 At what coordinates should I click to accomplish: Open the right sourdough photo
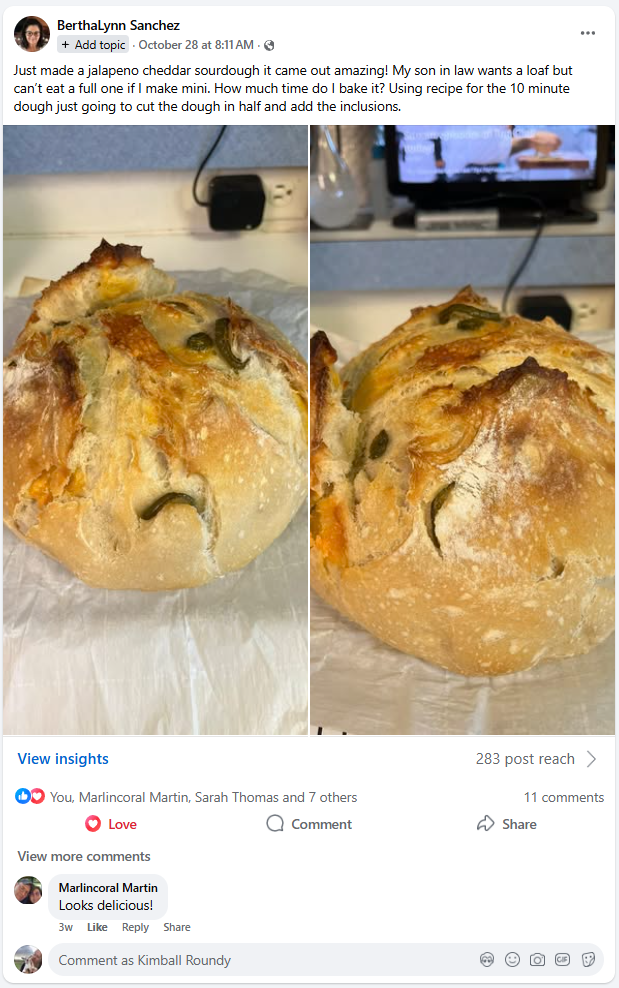pos(462,430)
